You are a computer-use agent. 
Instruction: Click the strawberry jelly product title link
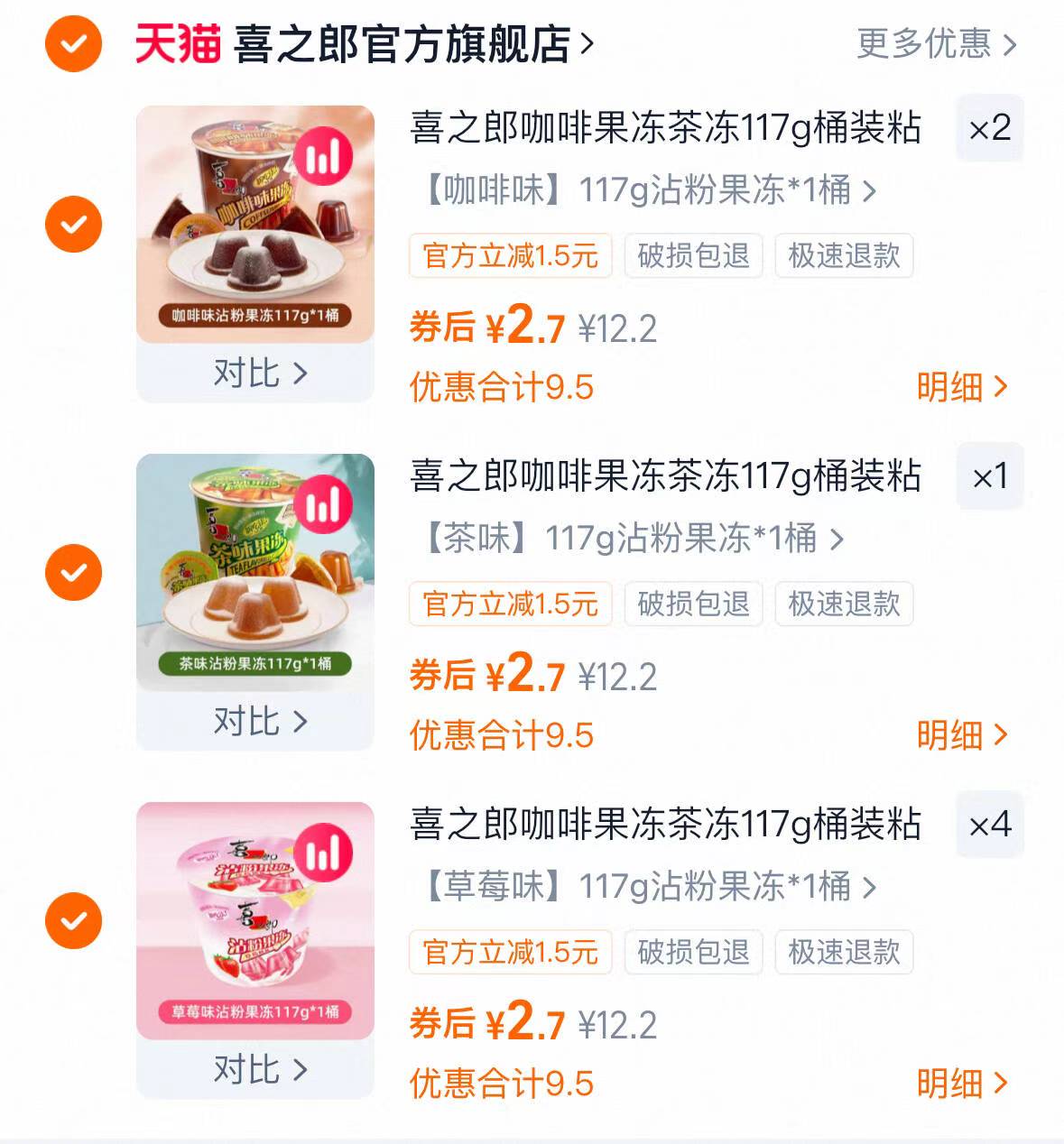click(x=665, y=825)
